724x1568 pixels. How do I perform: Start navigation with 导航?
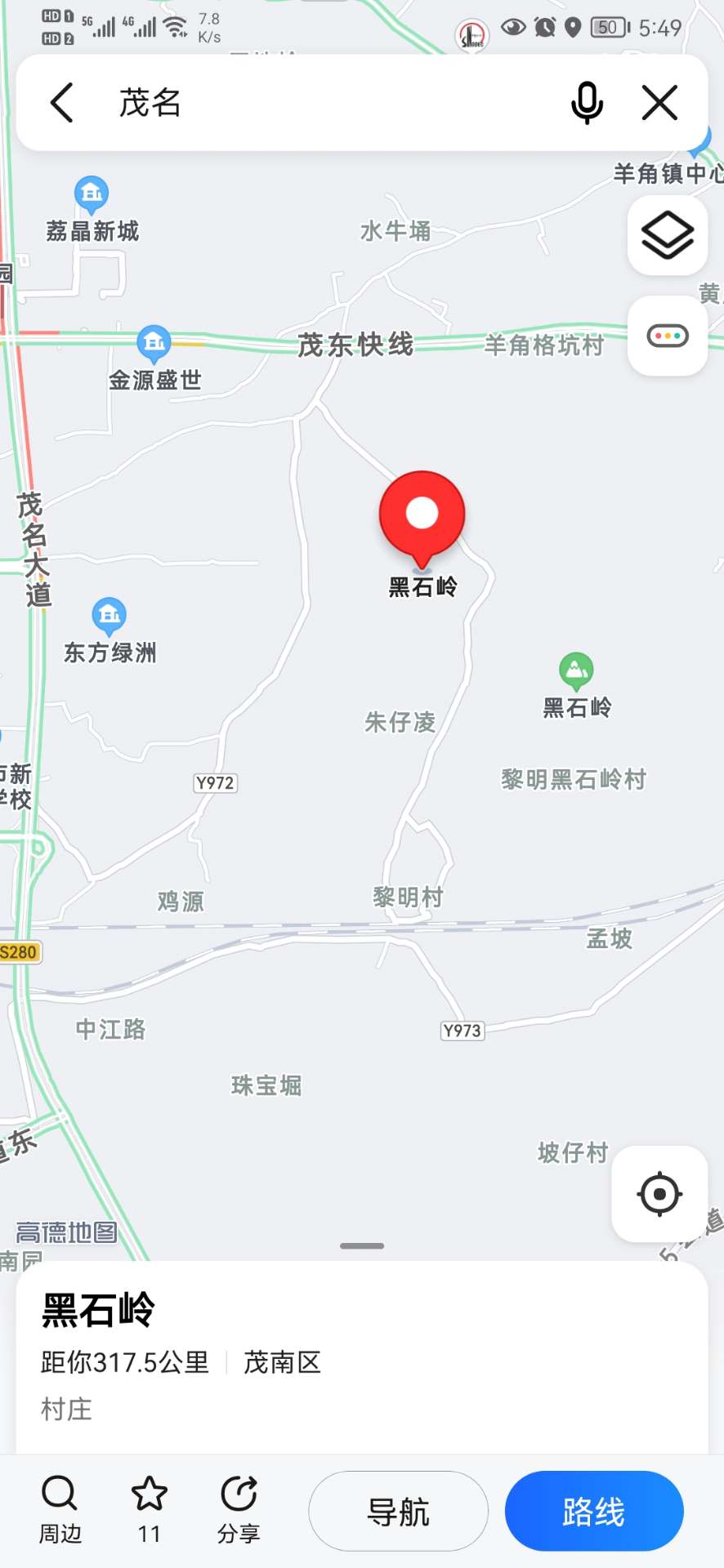(x=398, y=1512)
